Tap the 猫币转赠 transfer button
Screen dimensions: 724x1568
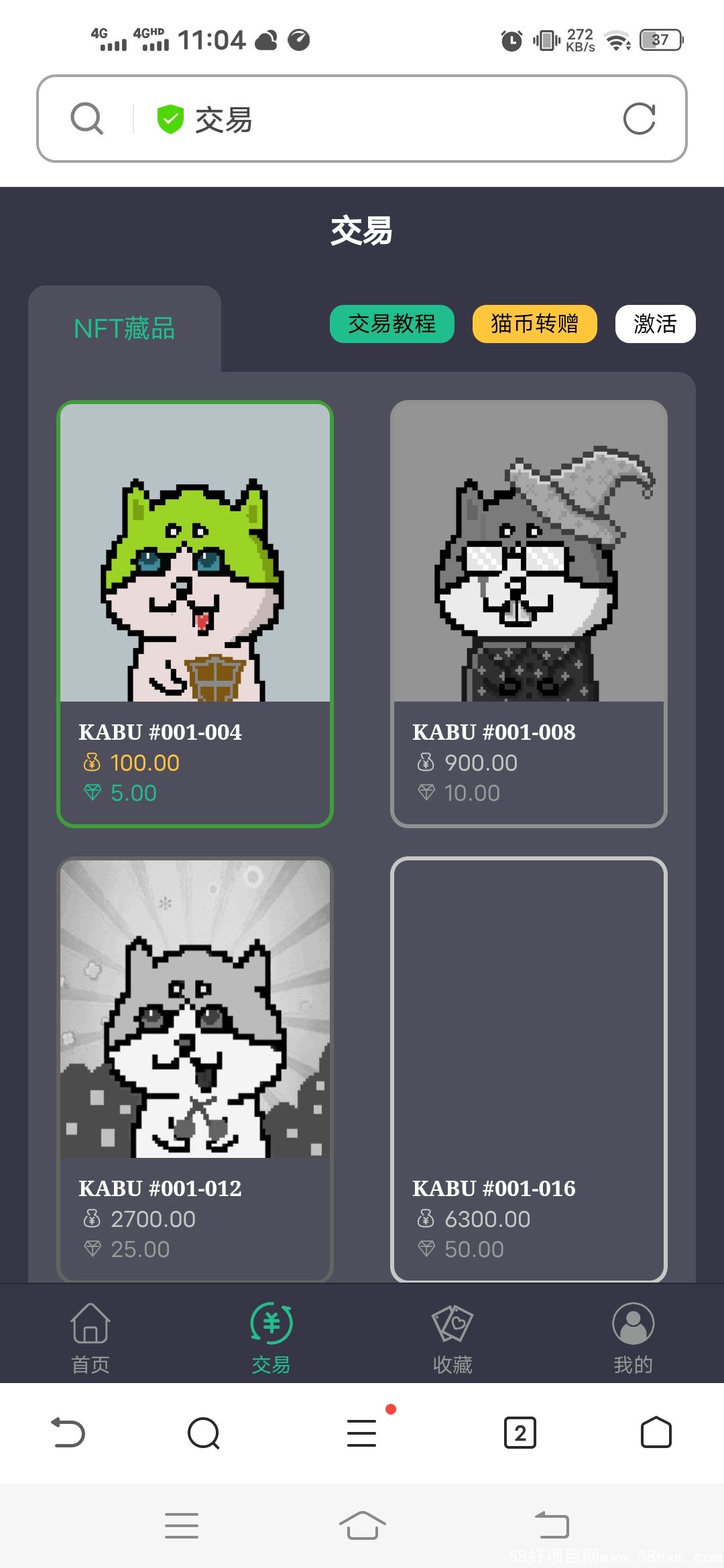[x=534, y=324]
